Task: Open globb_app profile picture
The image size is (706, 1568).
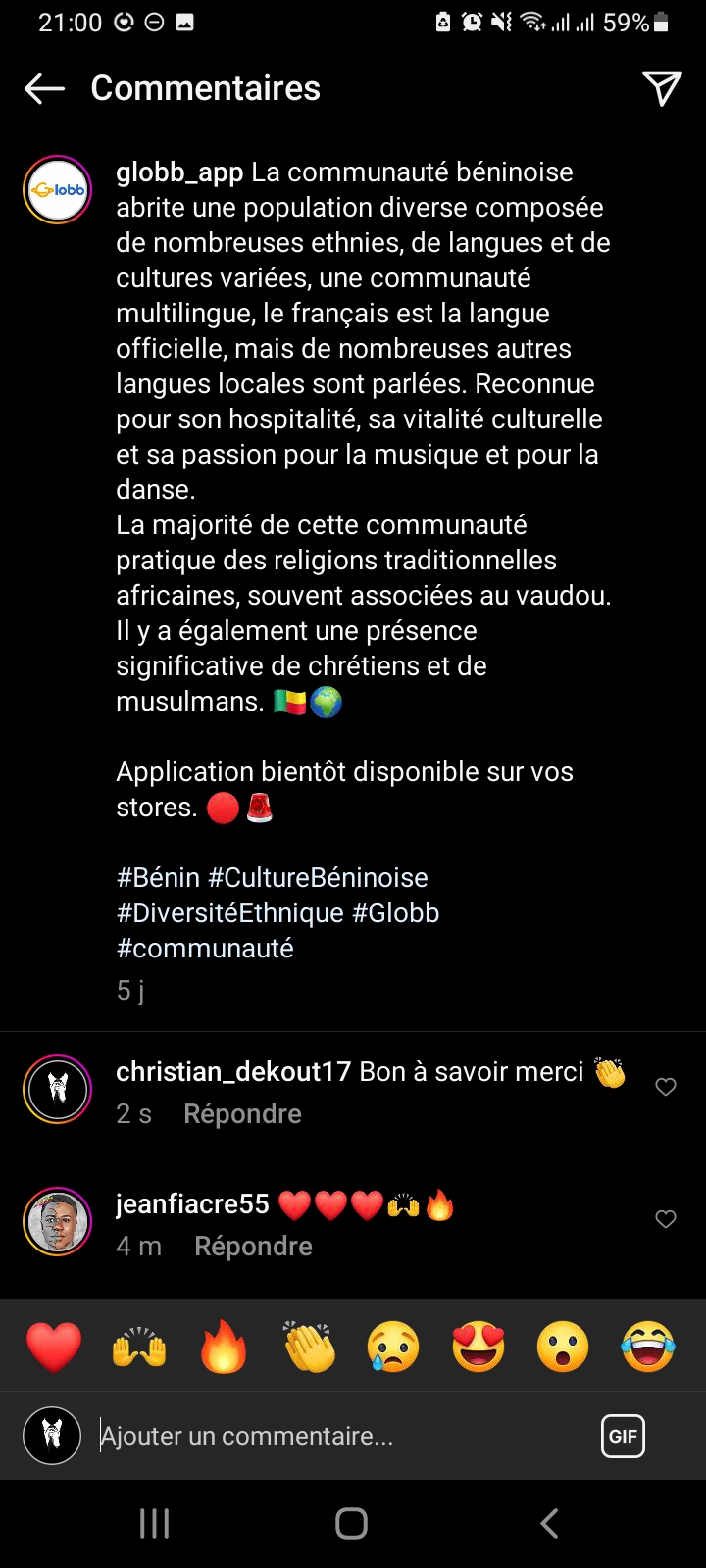Action: (57, 190)
